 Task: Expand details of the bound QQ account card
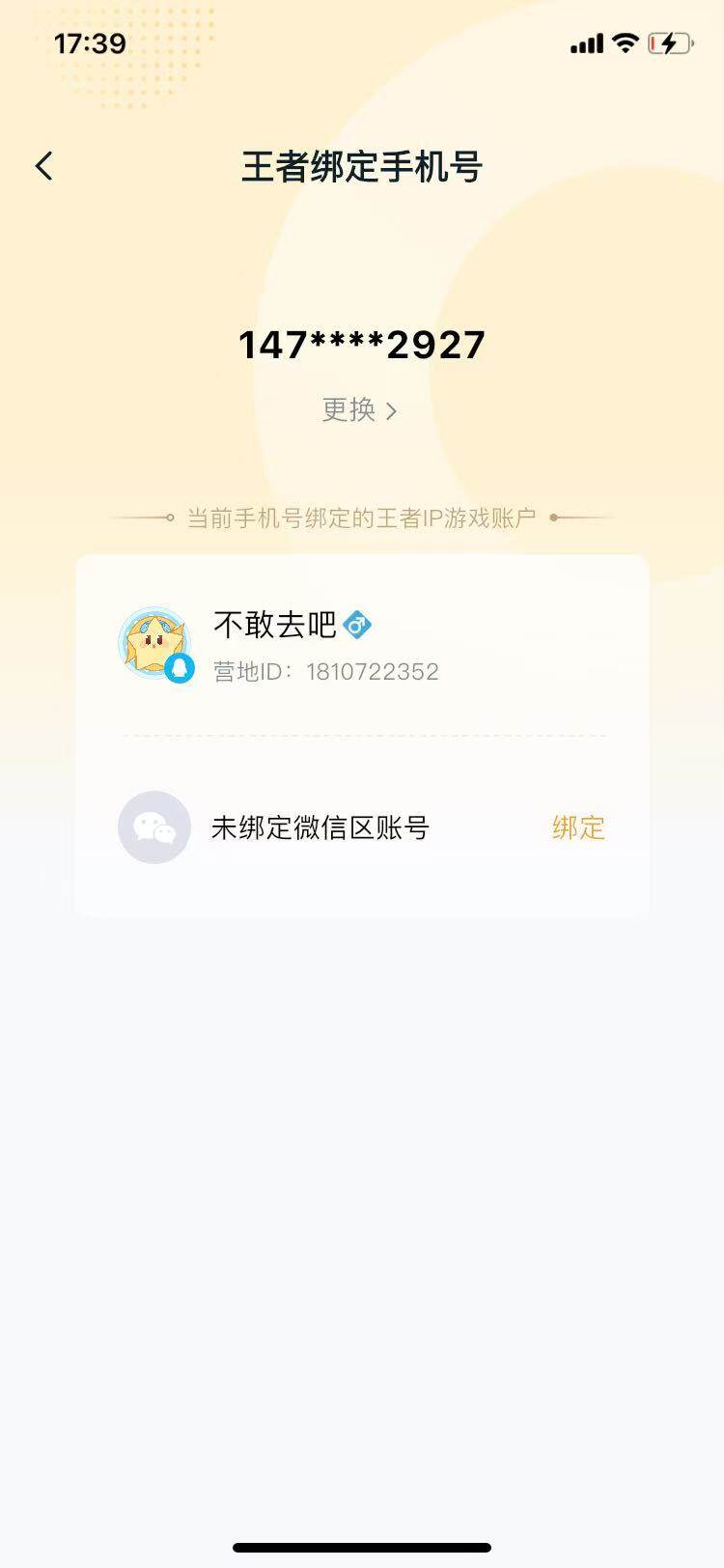point(362,642)
